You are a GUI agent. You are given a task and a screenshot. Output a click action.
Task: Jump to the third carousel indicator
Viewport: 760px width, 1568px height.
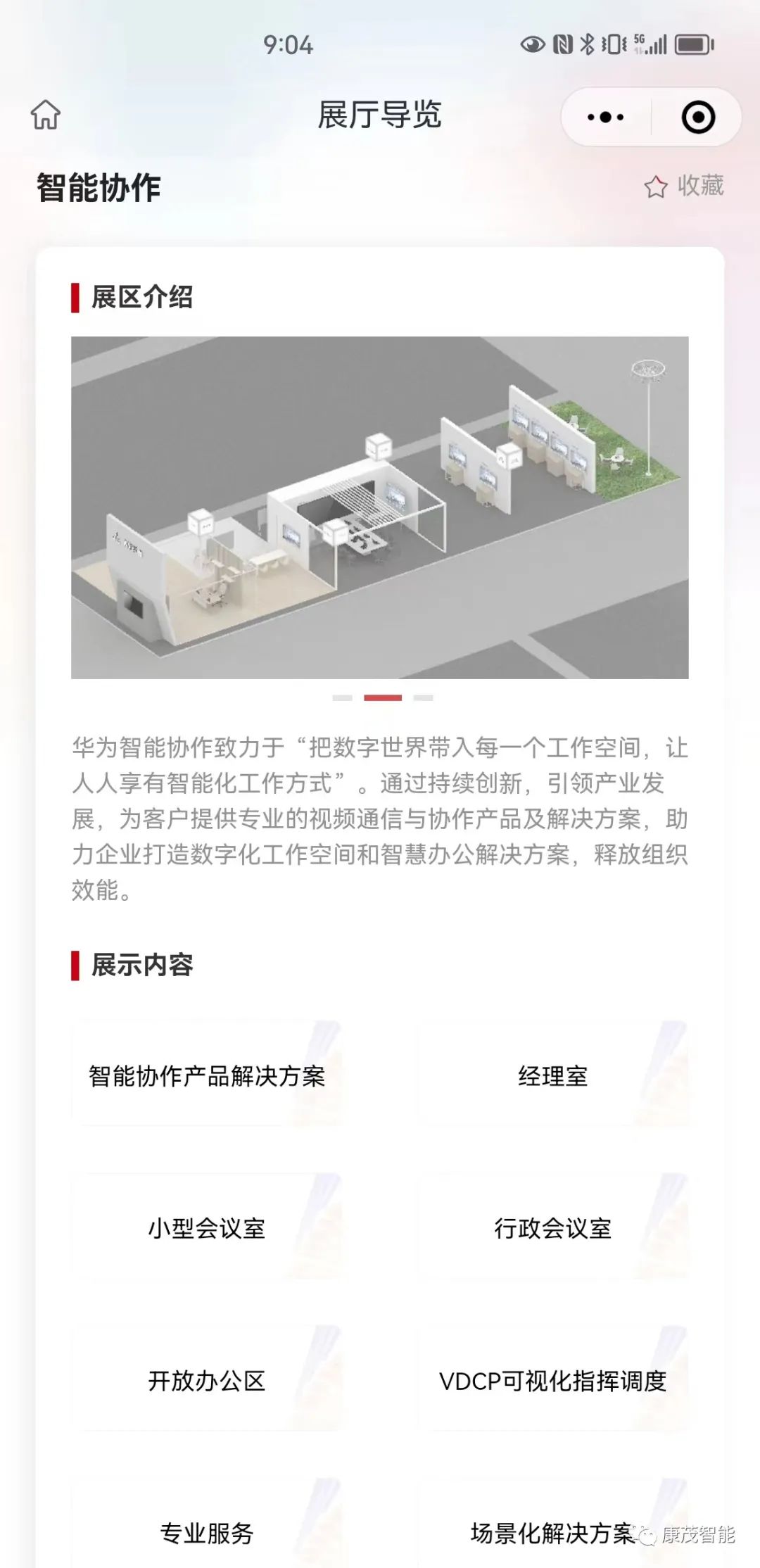coord(423,697)
